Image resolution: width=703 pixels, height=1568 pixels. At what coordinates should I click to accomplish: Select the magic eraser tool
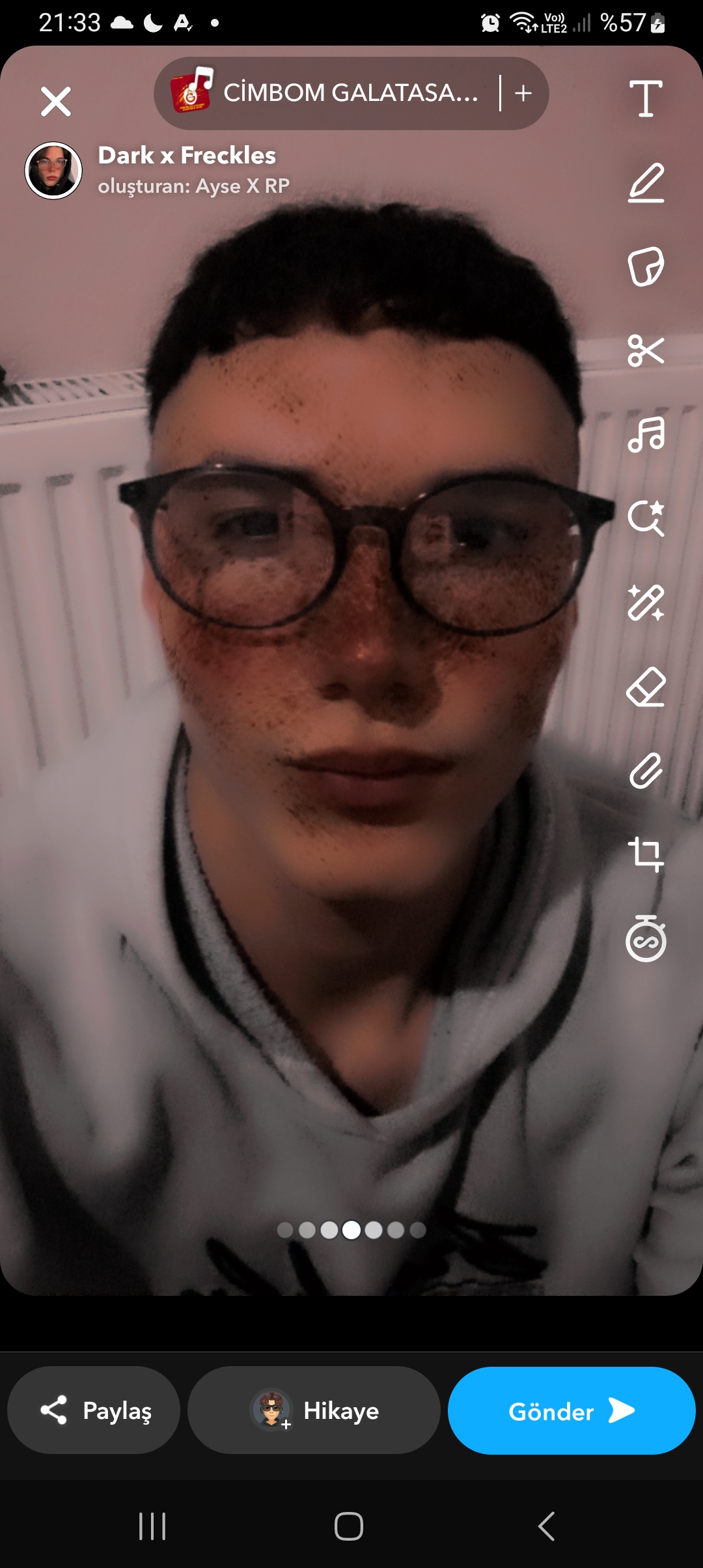pos(646,687)
